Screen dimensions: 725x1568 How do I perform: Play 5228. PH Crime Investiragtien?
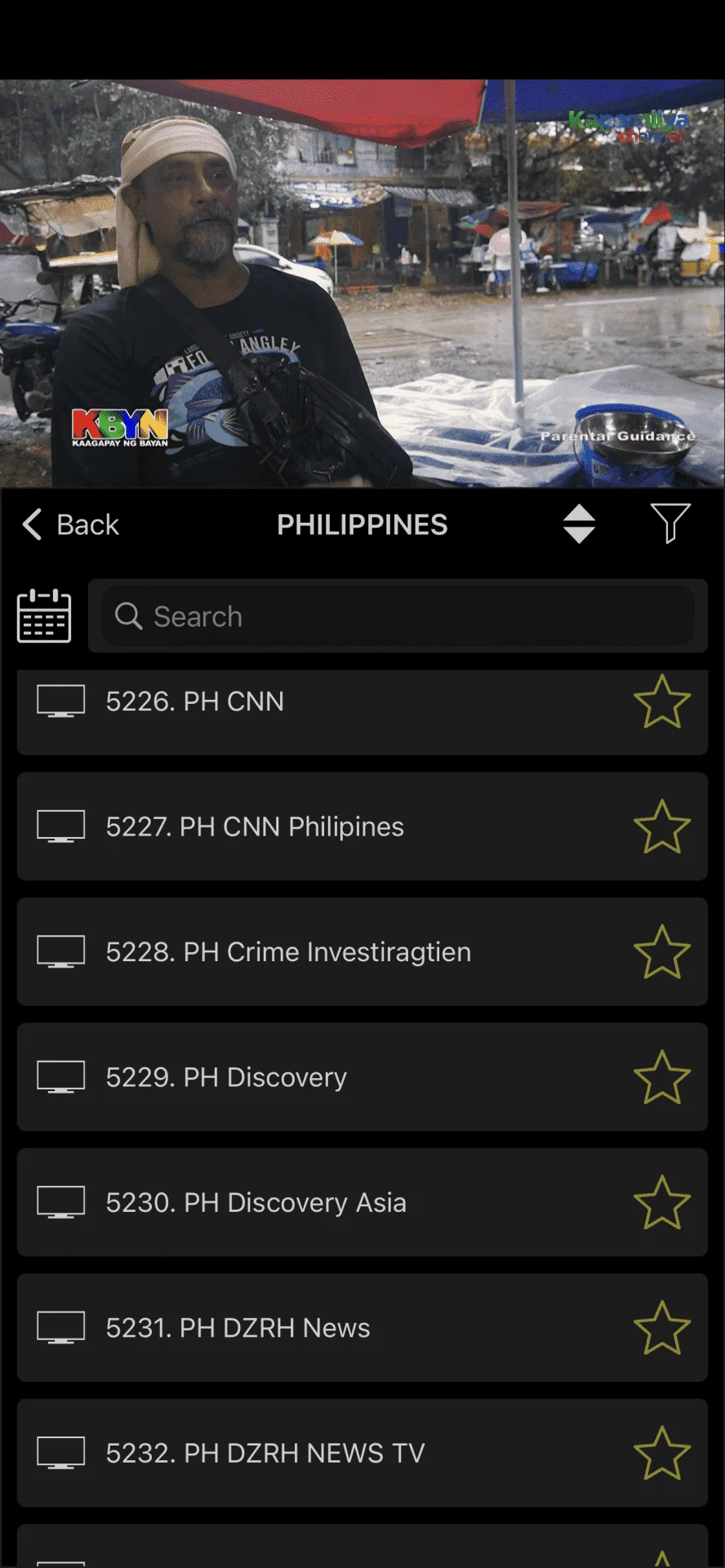pos(362,951)
